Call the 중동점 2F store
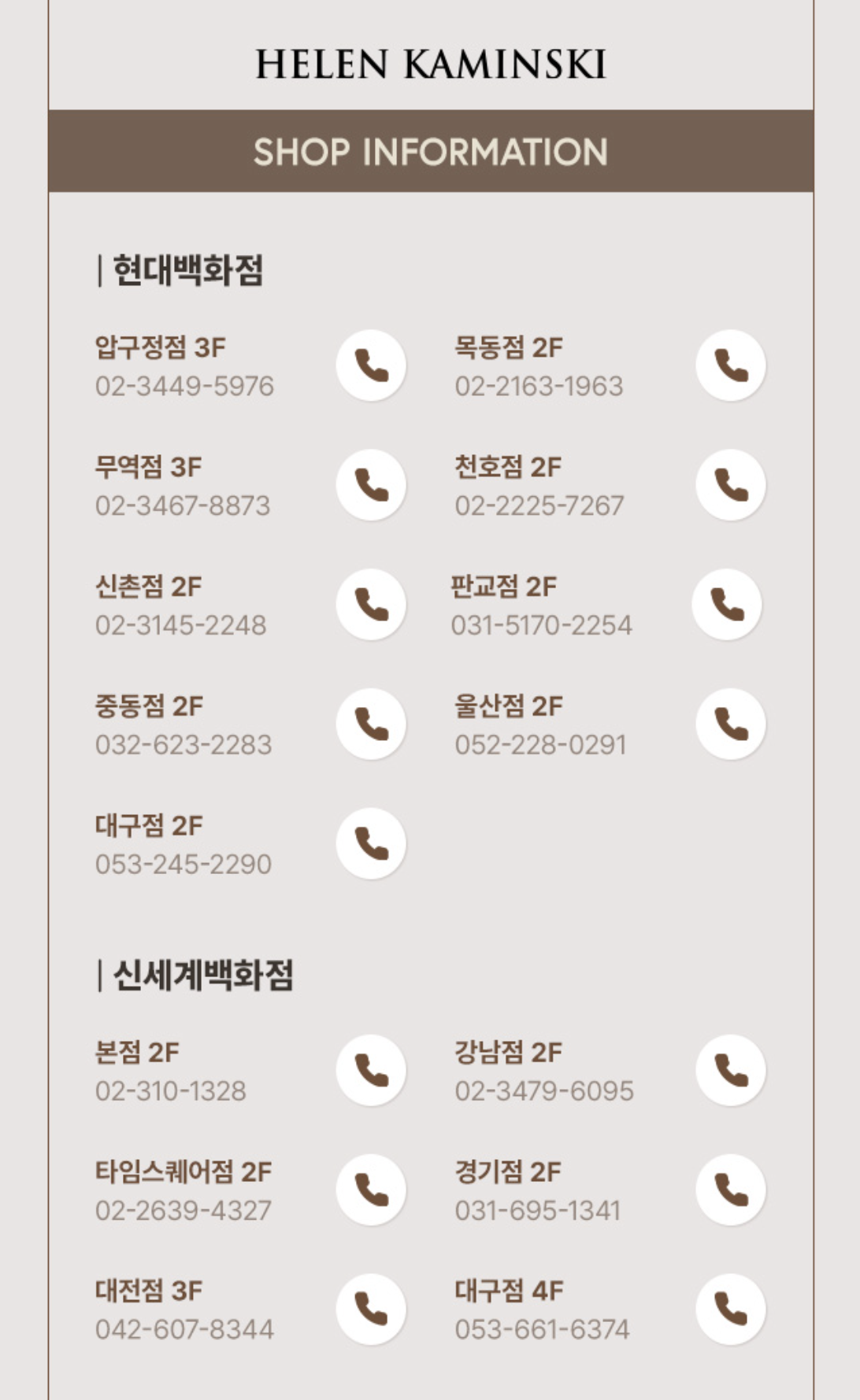860x1400 pixels. 371,724
